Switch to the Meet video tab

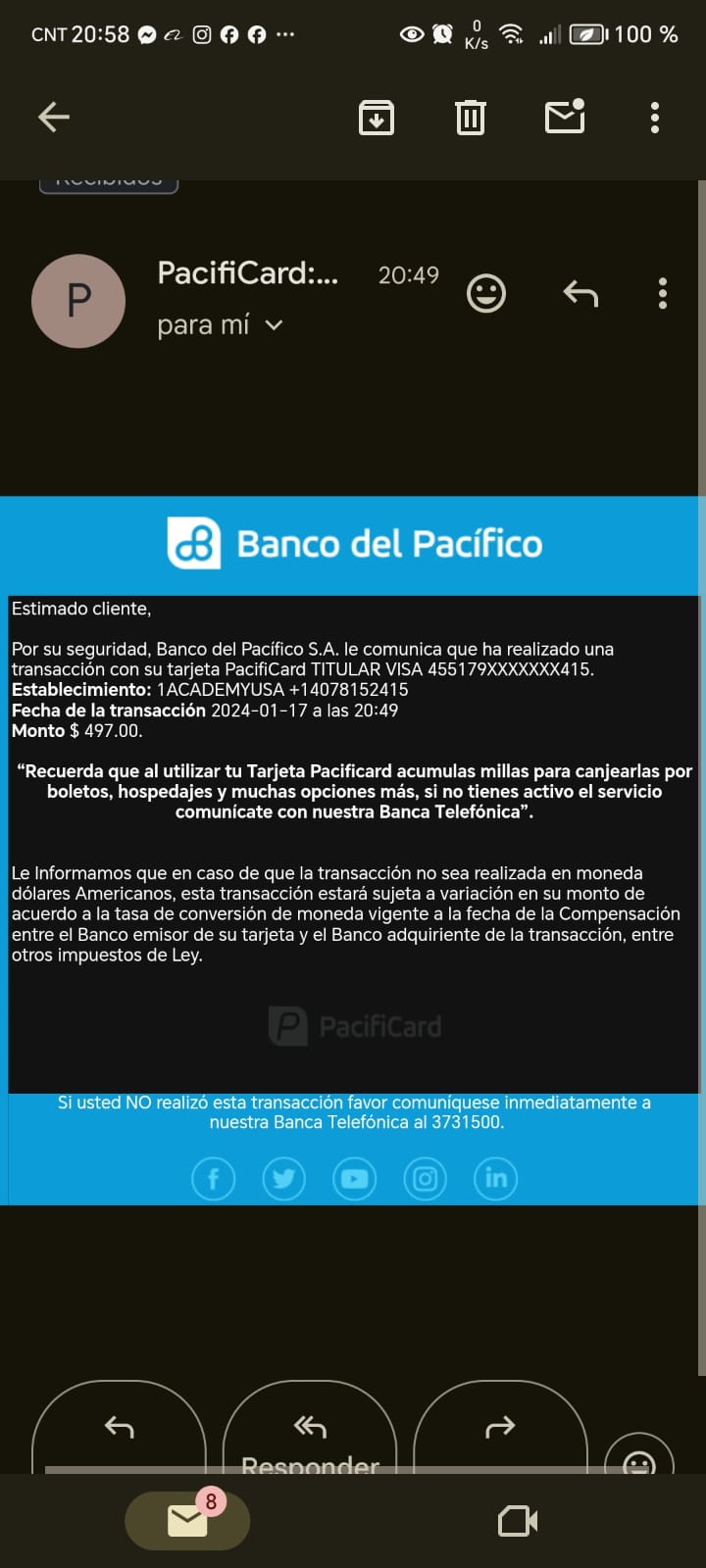518,1521
